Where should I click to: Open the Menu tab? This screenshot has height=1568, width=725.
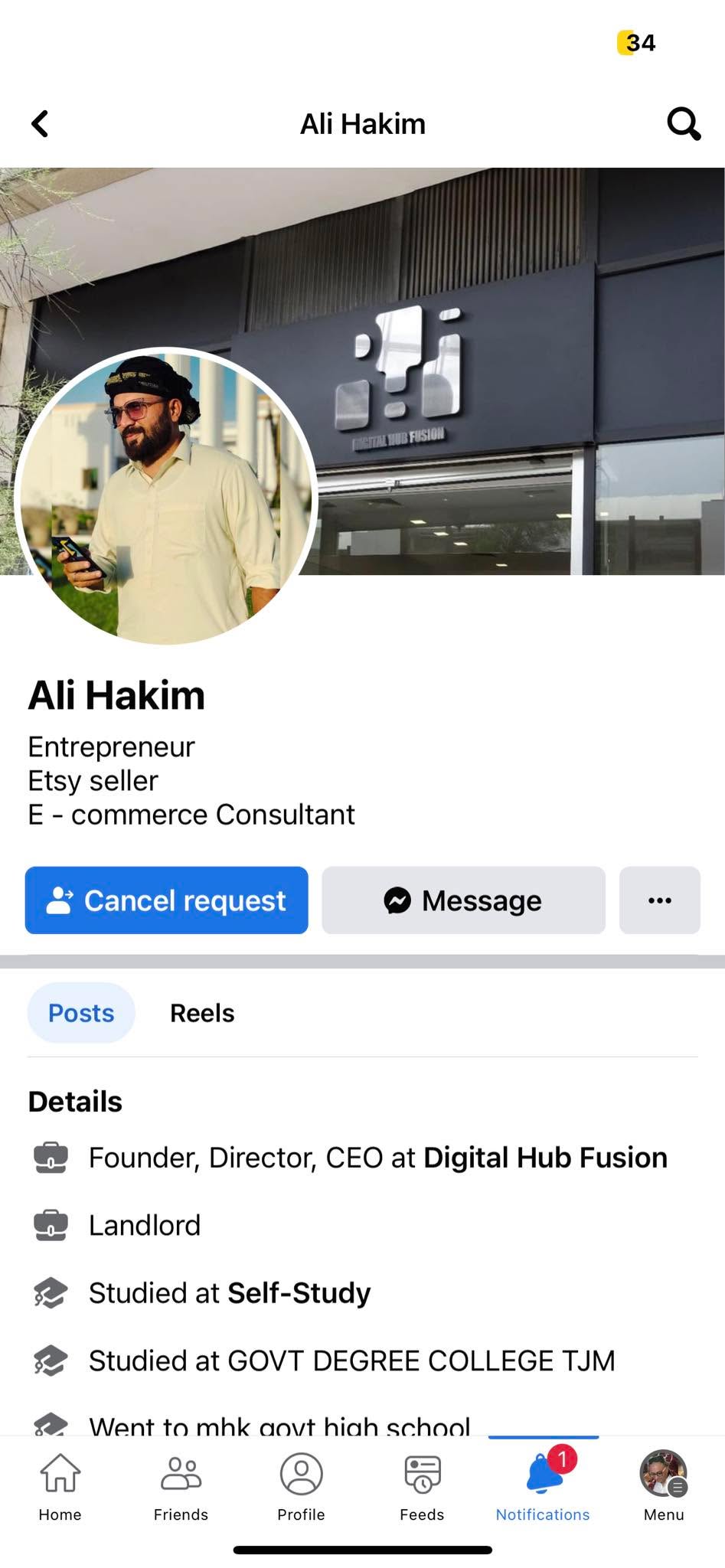664,1486
